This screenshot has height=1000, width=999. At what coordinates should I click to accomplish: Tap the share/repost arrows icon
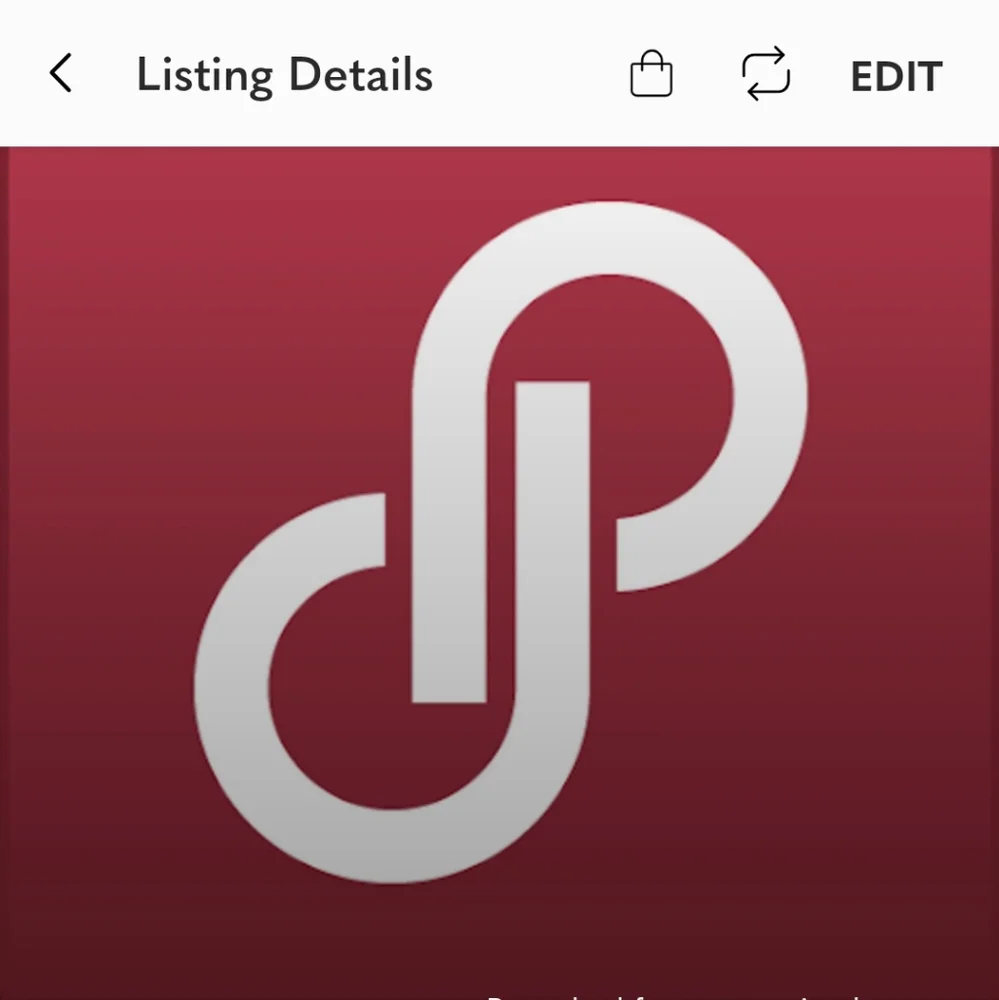(766, 75)
